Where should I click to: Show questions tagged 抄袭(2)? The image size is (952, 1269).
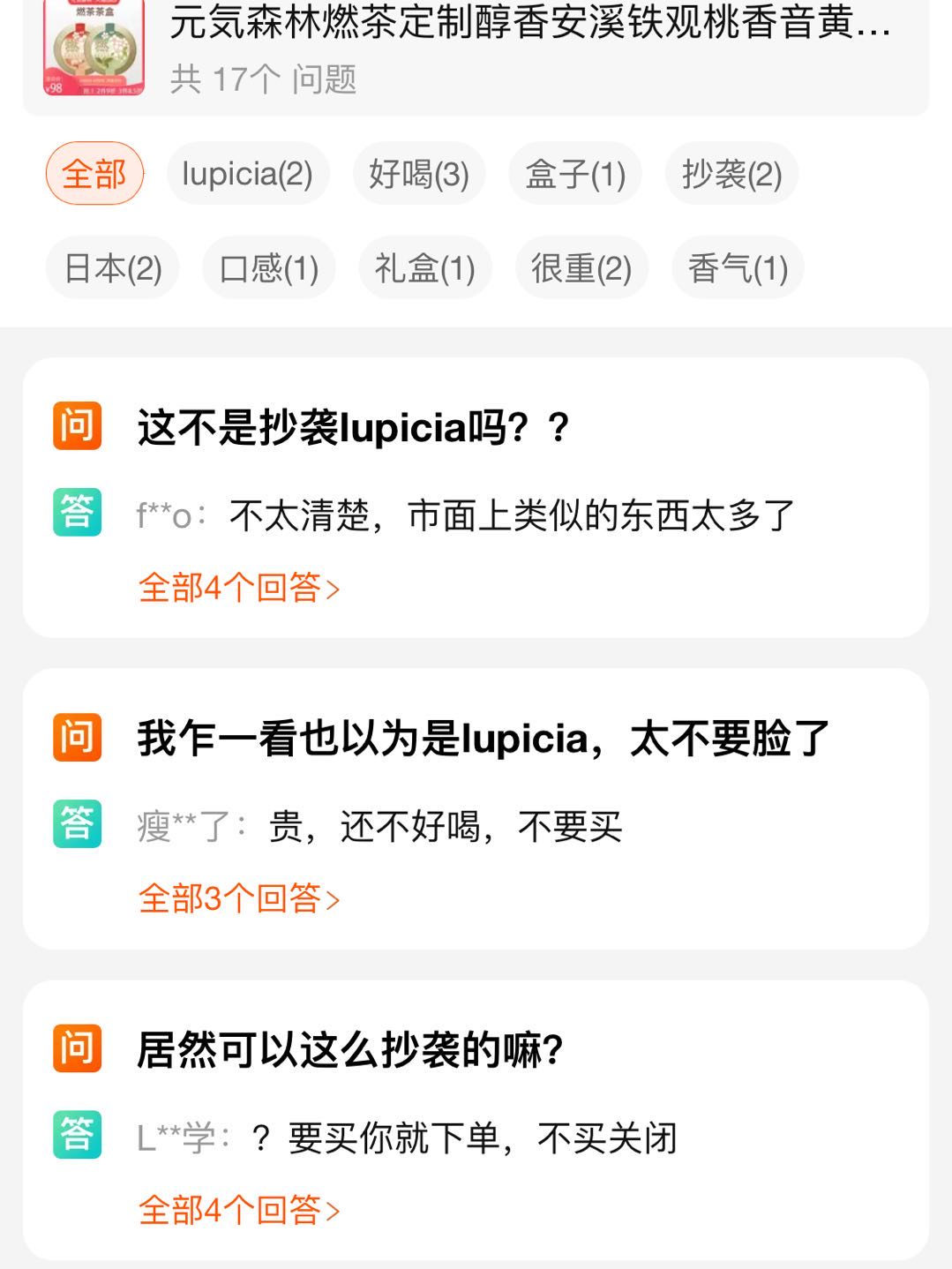(x=731, y=174)
